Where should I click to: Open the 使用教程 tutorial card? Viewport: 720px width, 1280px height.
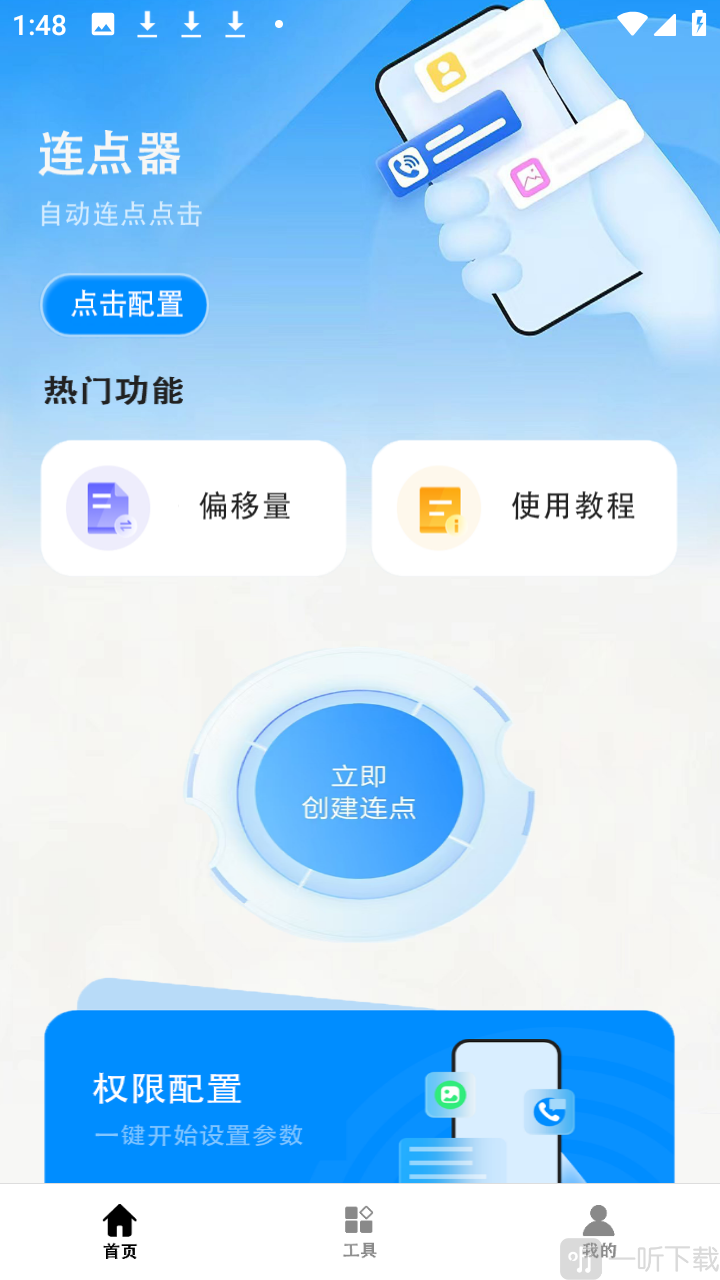pos(523,507)
